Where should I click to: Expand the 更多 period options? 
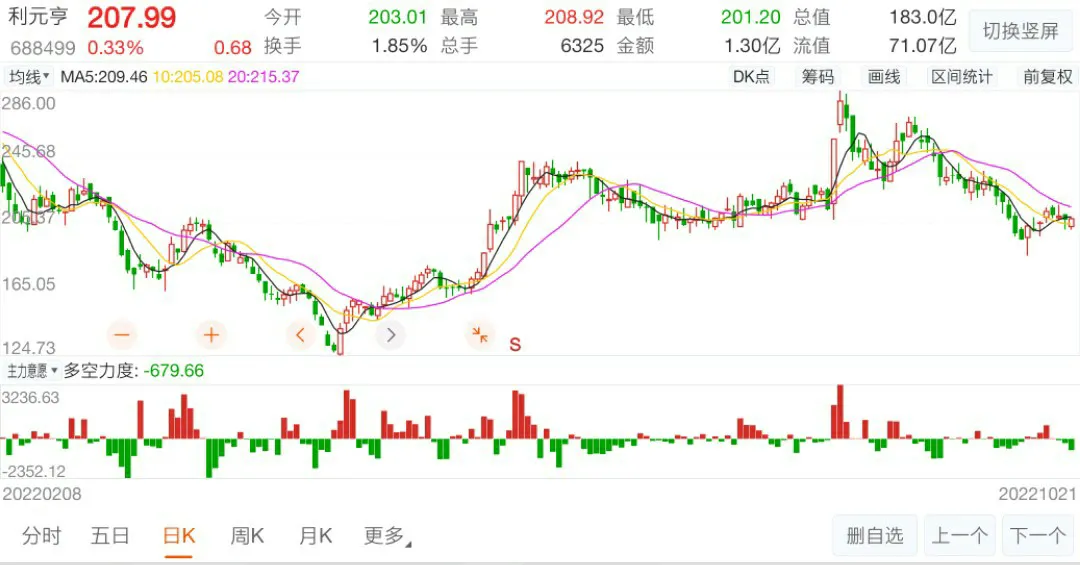point(387,536)
